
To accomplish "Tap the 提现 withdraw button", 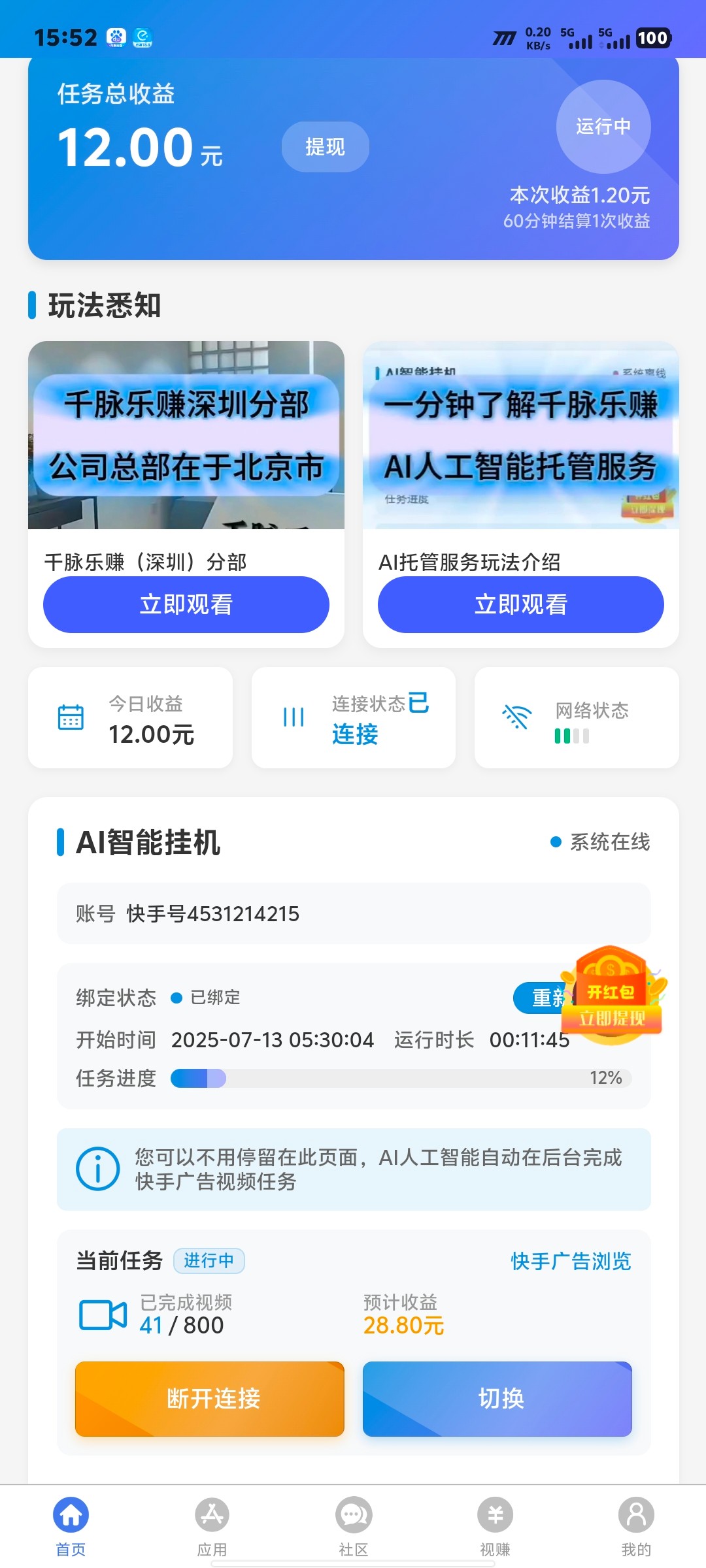I will (x=325, y=147).
